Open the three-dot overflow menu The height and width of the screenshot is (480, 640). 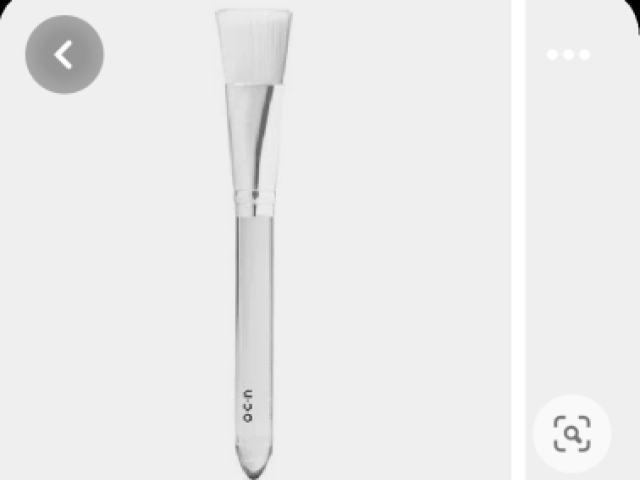pyautogui.click(x=568, y=55)
